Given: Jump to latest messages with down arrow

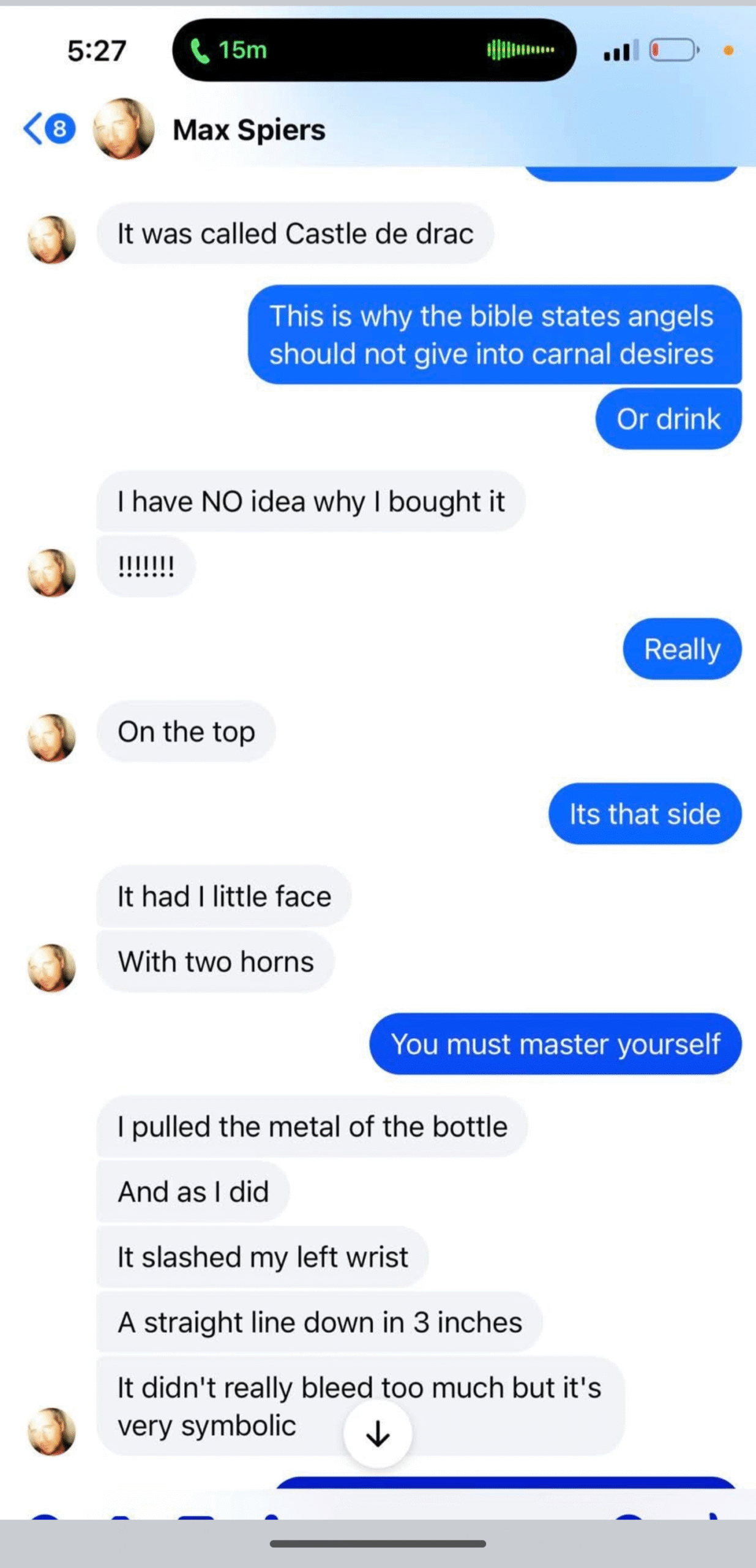Looking at the screenshot, I should point(377,1434).
